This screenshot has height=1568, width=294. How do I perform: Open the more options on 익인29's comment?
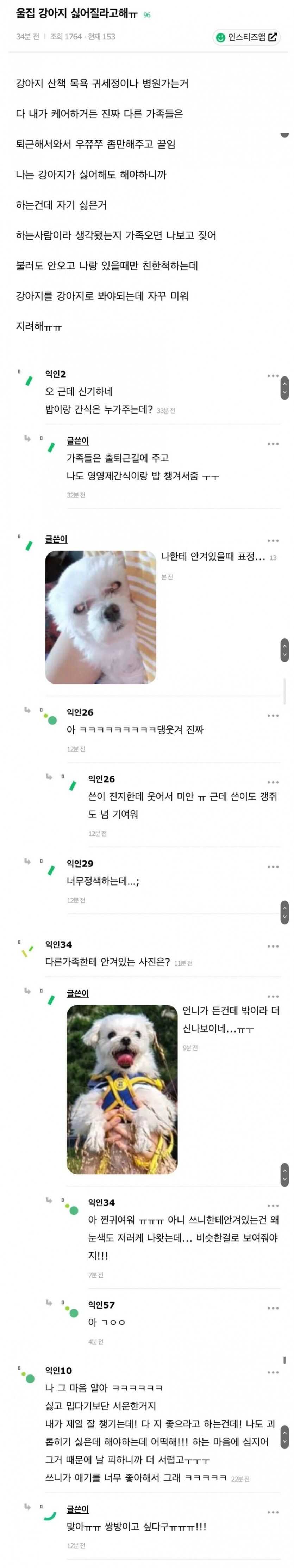[273, 866]
